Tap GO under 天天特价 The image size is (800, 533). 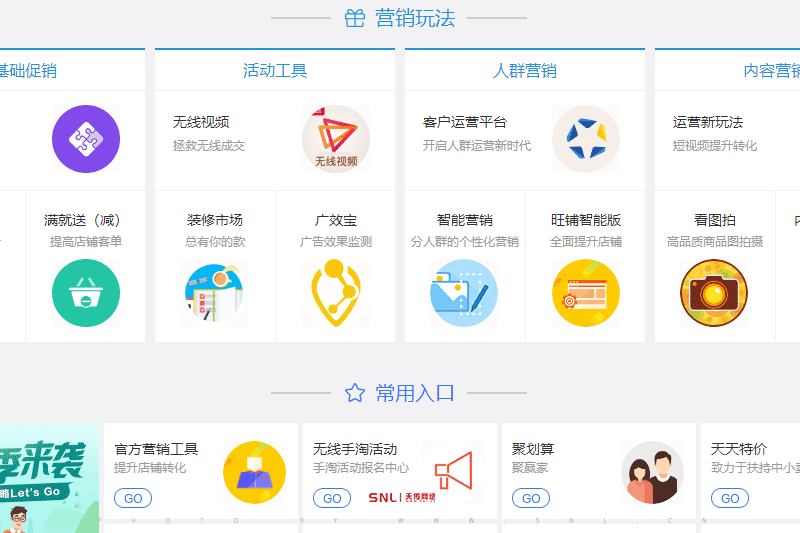pyautogui.click(x=730, y=498)
